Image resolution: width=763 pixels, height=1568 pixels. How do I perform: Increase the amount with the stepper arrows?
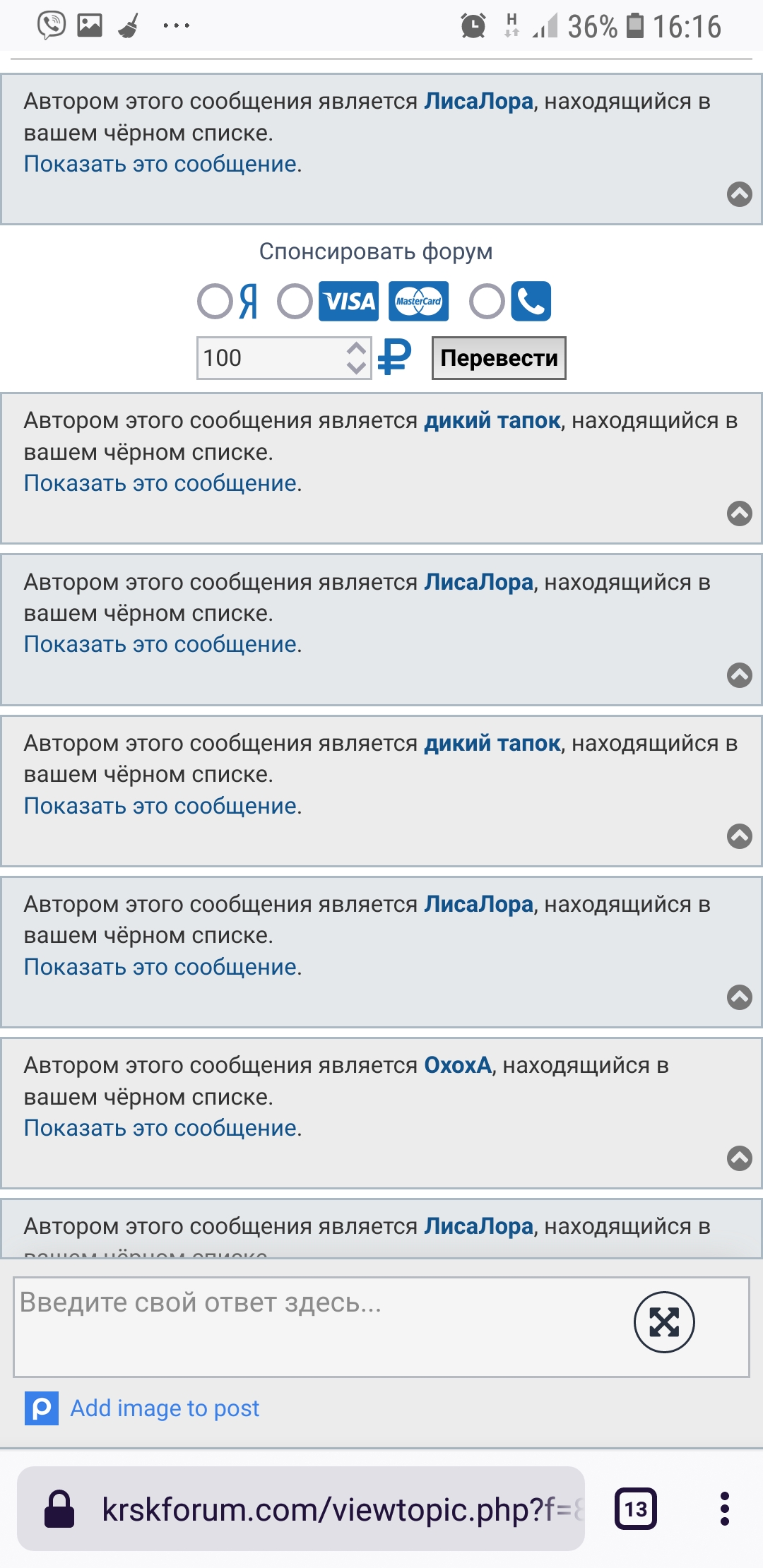pos(356,349)
